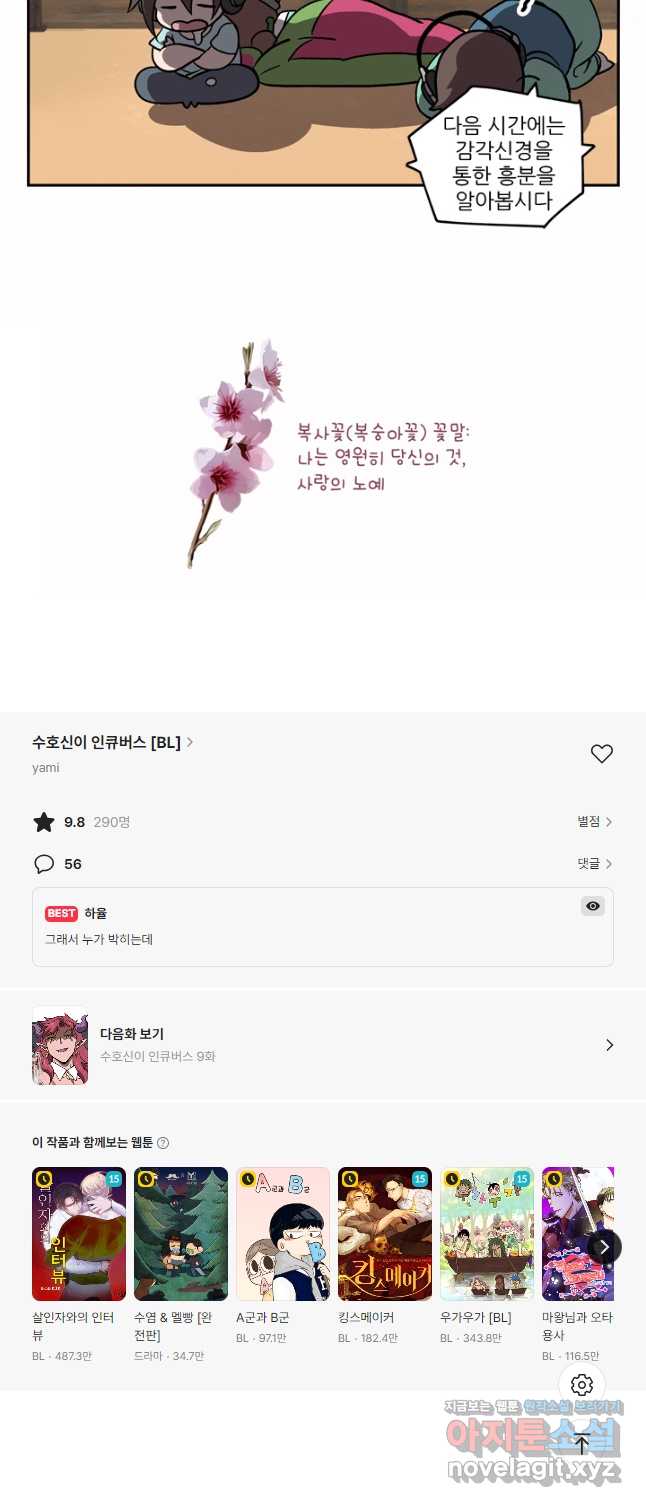Image resolution: width=646 pixels, height=1507 pixels.
Task: Open the 별점 rating page
Action: click(x=594, y=821)
